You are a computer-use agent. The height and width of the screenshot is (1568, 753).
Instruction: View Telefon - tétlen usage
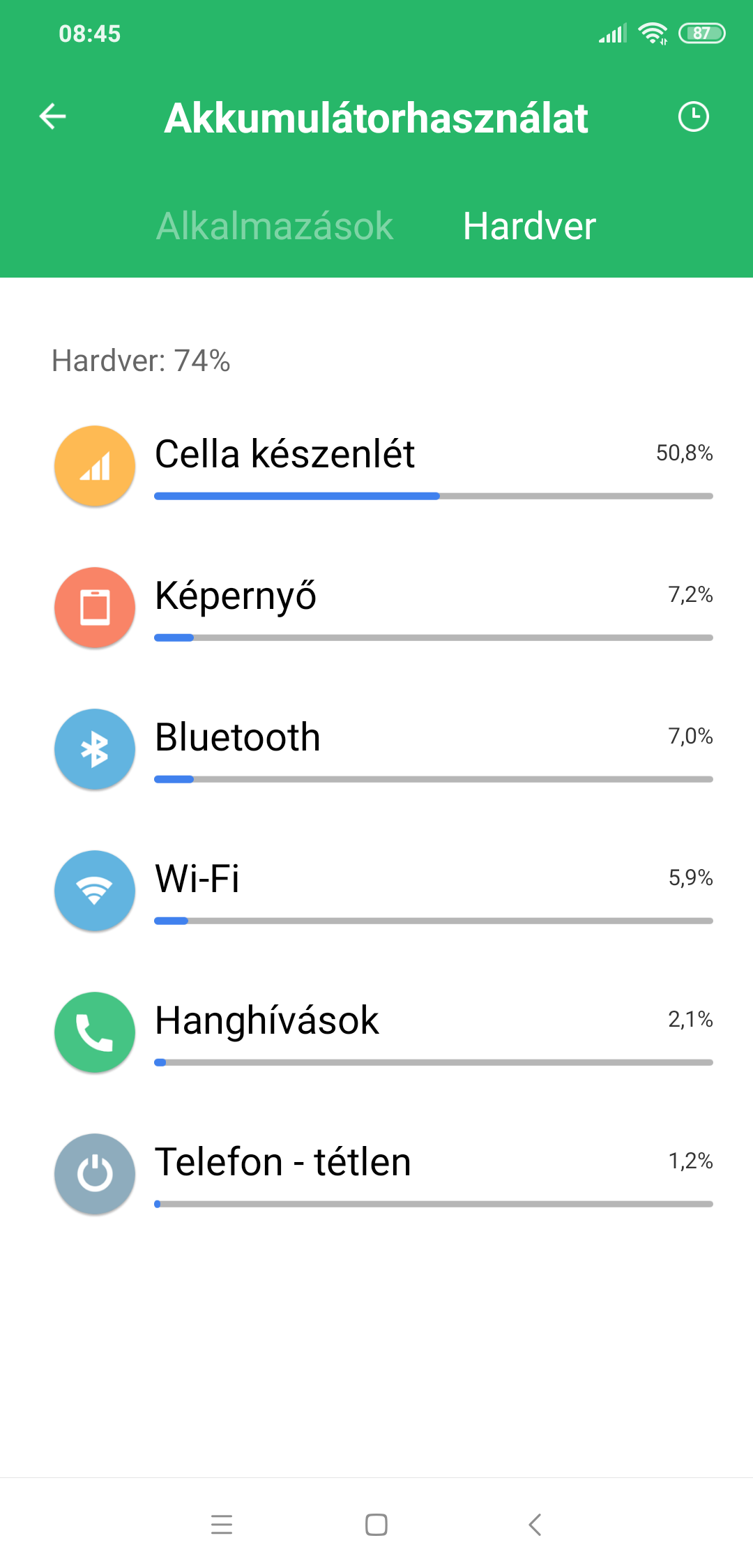pos(376,1174)
